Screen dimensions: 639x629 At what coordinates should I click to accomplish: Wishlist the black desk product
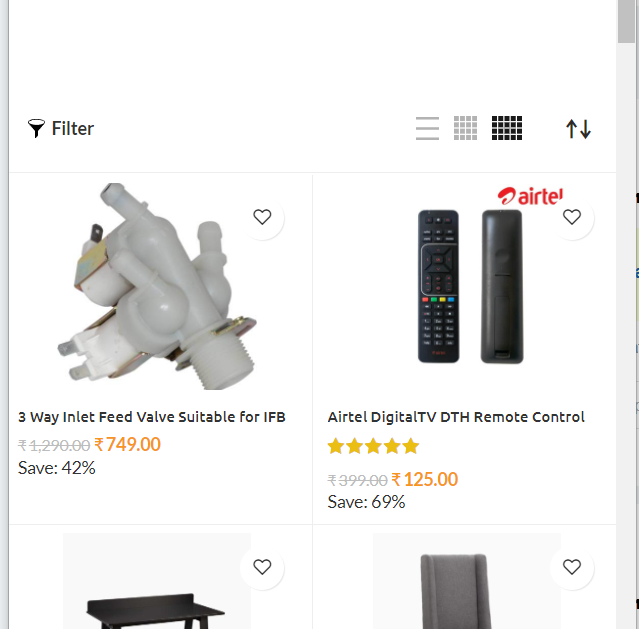pyautogui.click(x=262, y=567)
